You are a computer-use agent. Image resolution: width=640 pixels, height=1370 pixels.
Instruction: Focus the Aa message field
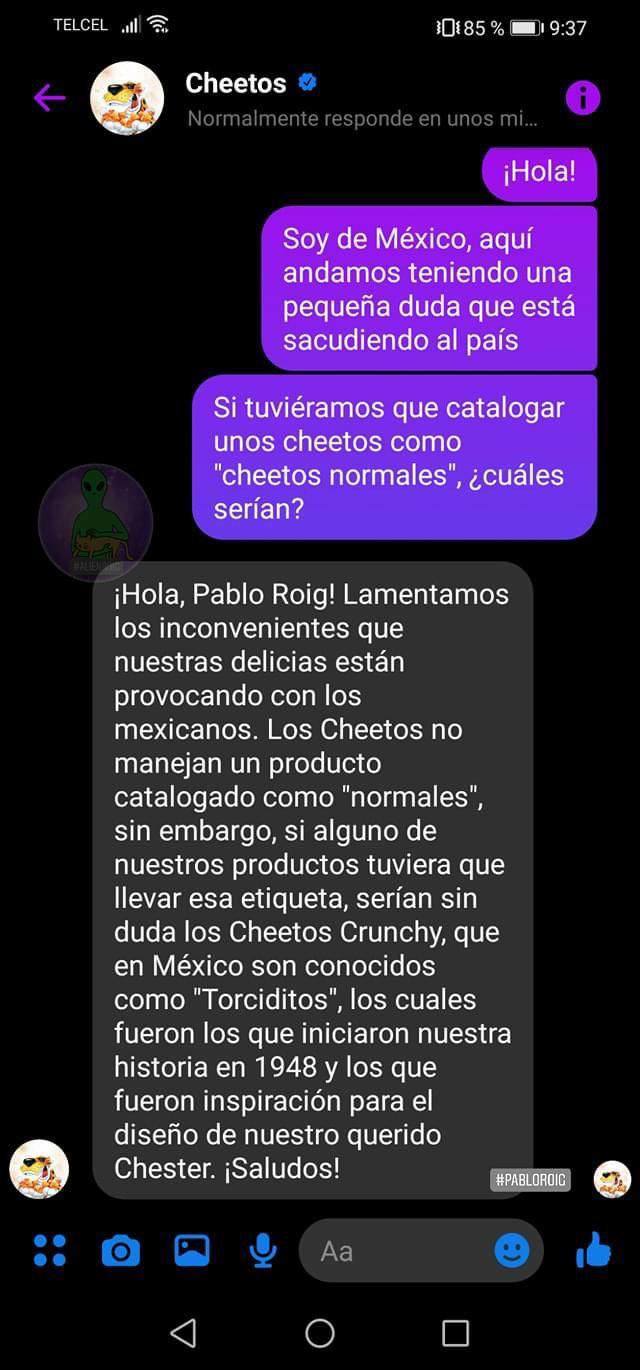click(398, 1251)
